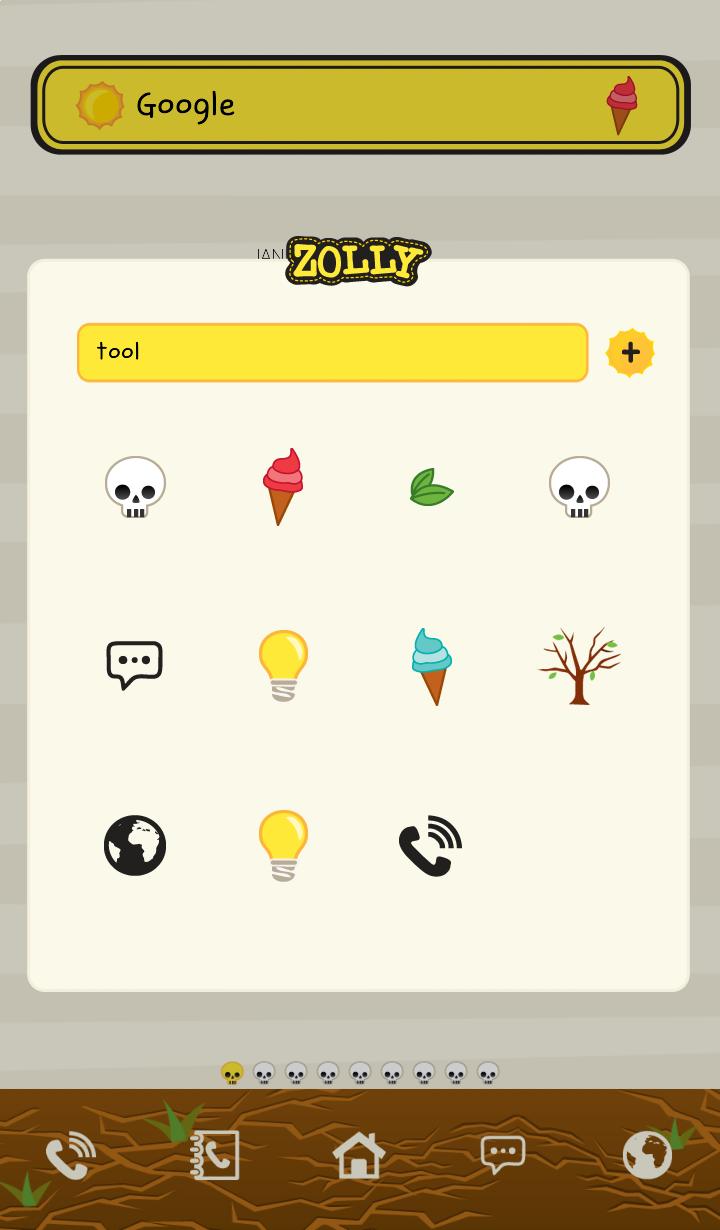Open the yellow light bulb app icon
Image resolution: width=720 pixels, height=1230 pixels.
click(283, 665)
